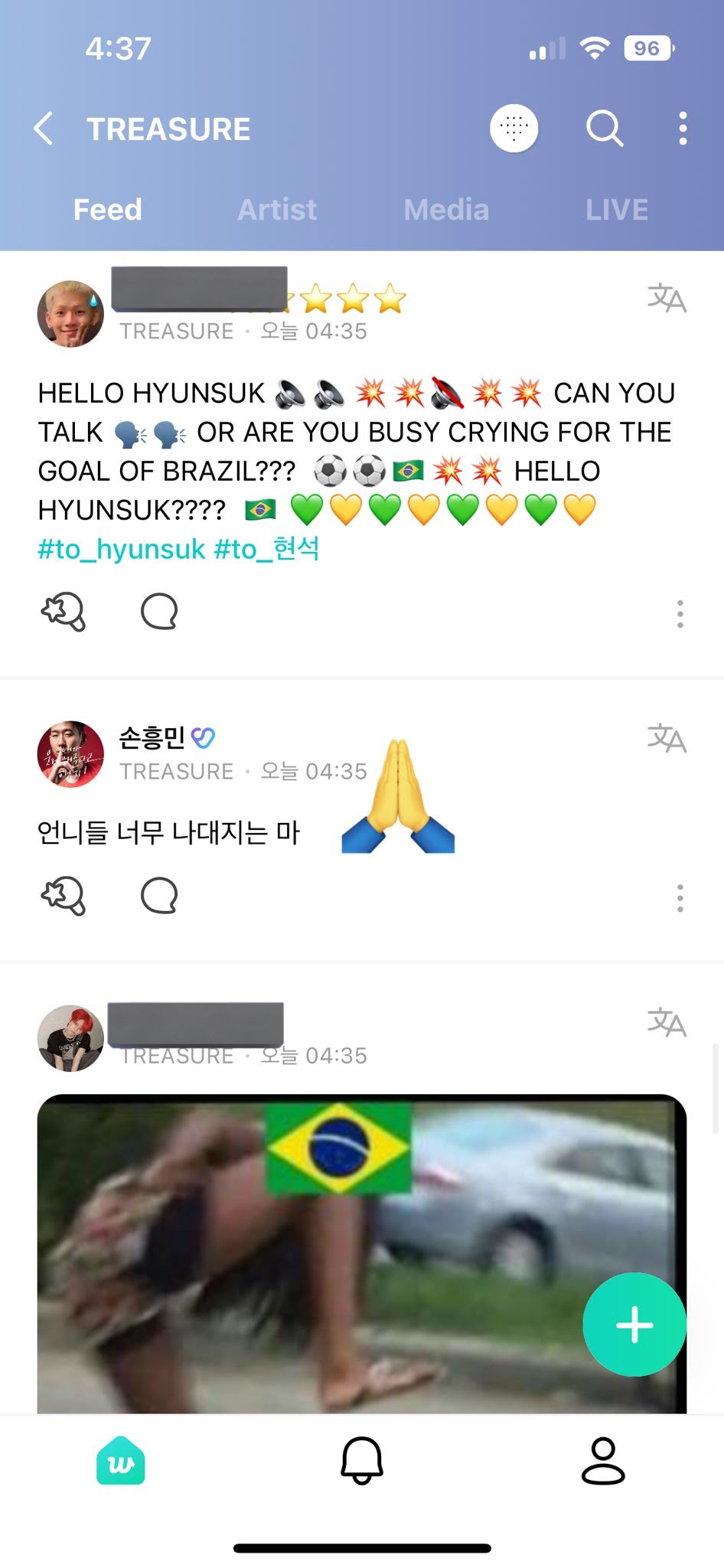Go to my profile tab

[603, 1461]
